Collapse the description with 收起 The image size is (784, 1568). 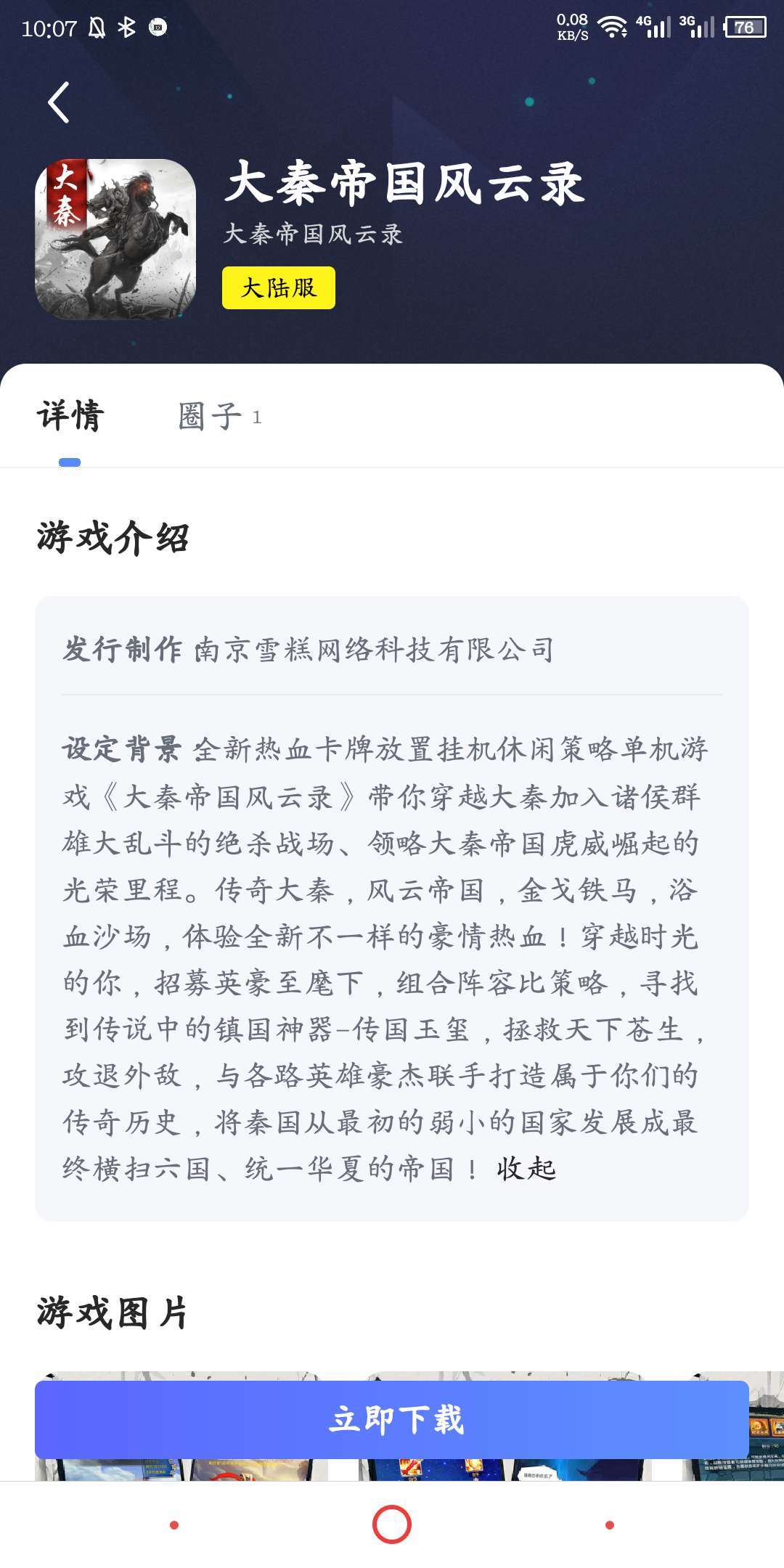click(x=526, y=1169)
